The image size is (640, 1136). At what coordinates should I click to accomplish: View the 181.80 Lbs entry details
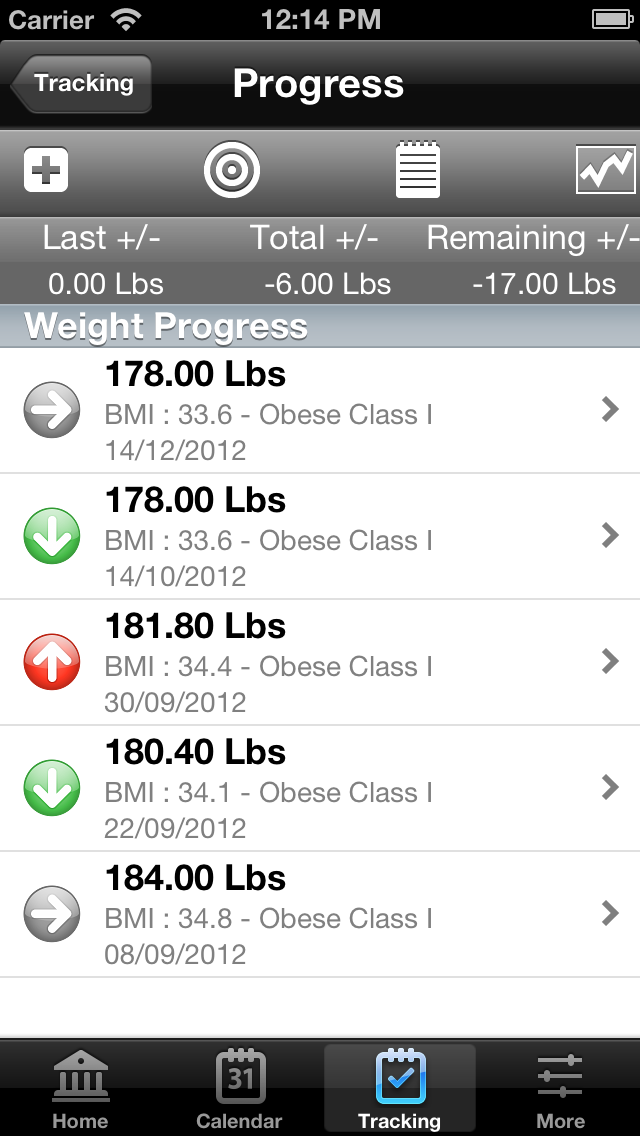click(320, 663)
